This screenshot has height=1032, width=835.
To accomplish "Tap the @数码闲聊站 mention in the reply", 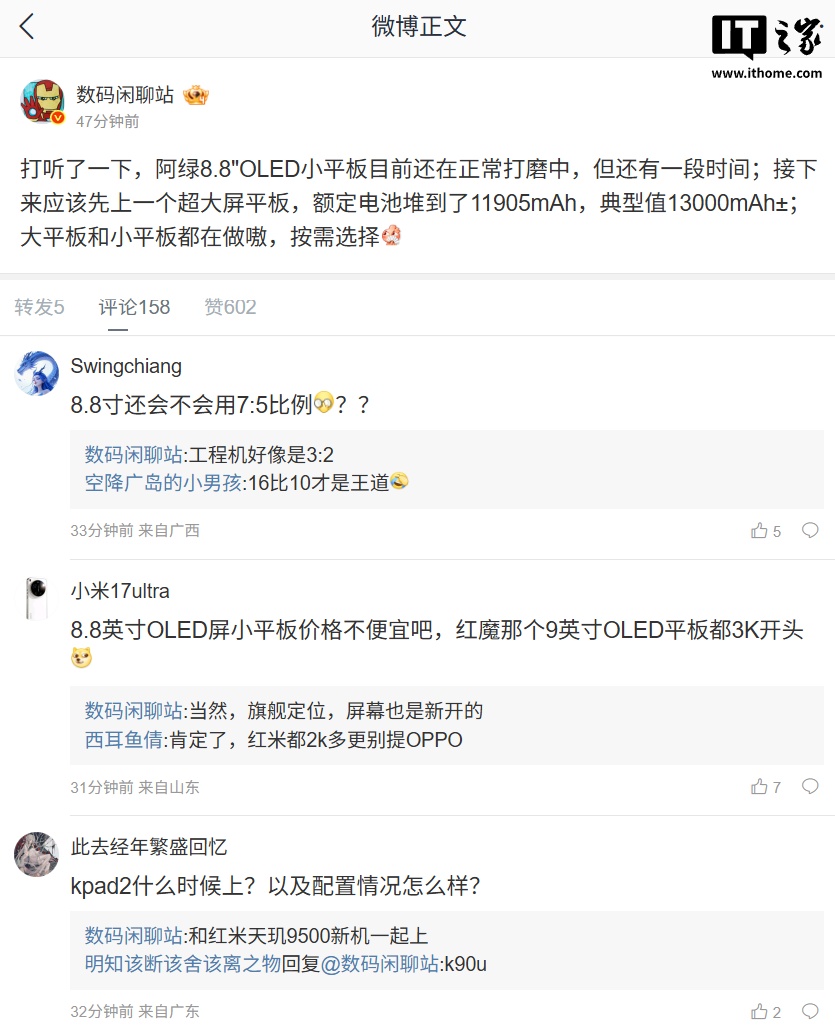I will point(380,964).
